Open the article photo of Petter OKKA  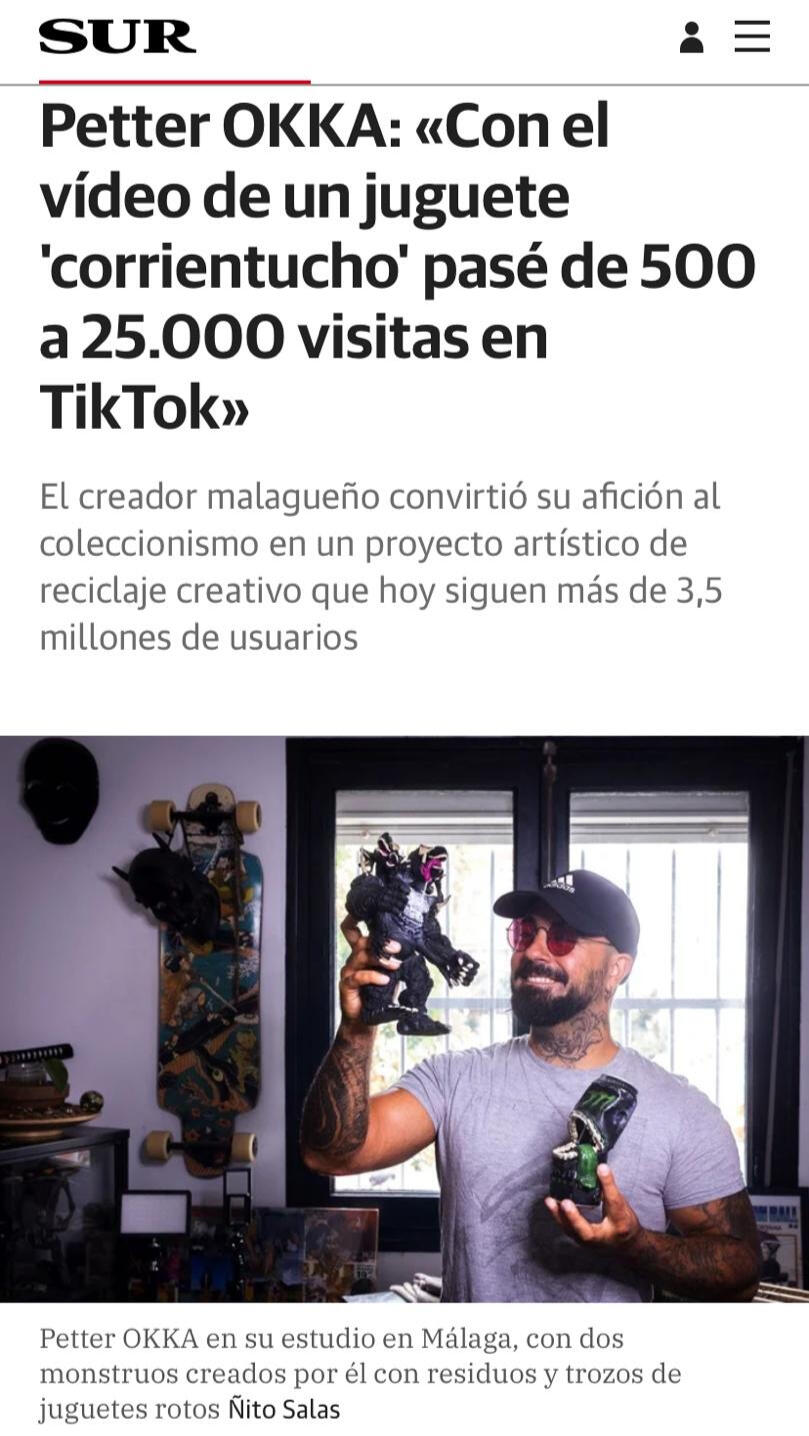click(404, 1018)
